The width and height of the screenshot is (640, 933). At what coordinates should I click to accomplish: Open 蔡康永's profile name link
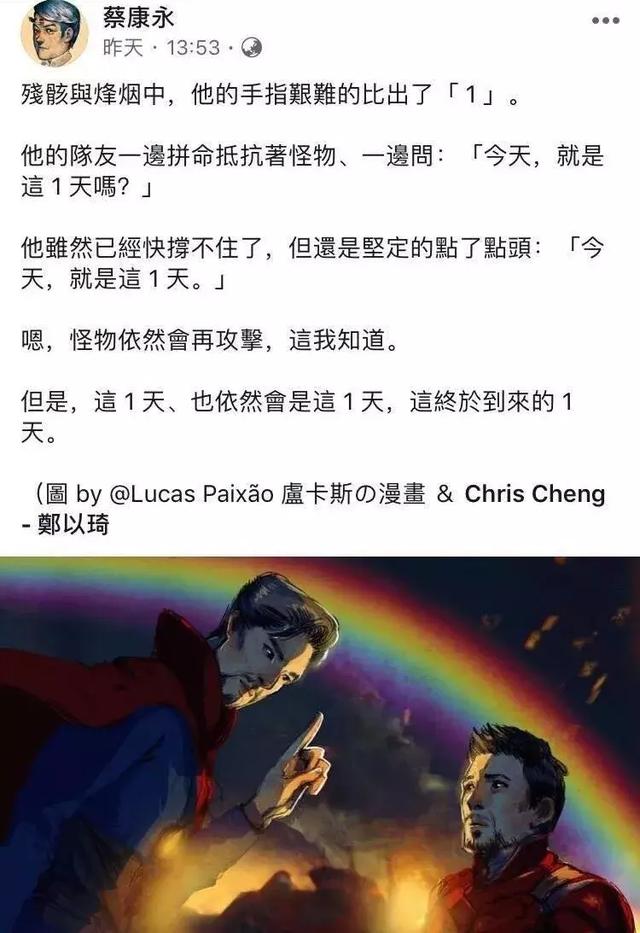coord(137,17)
